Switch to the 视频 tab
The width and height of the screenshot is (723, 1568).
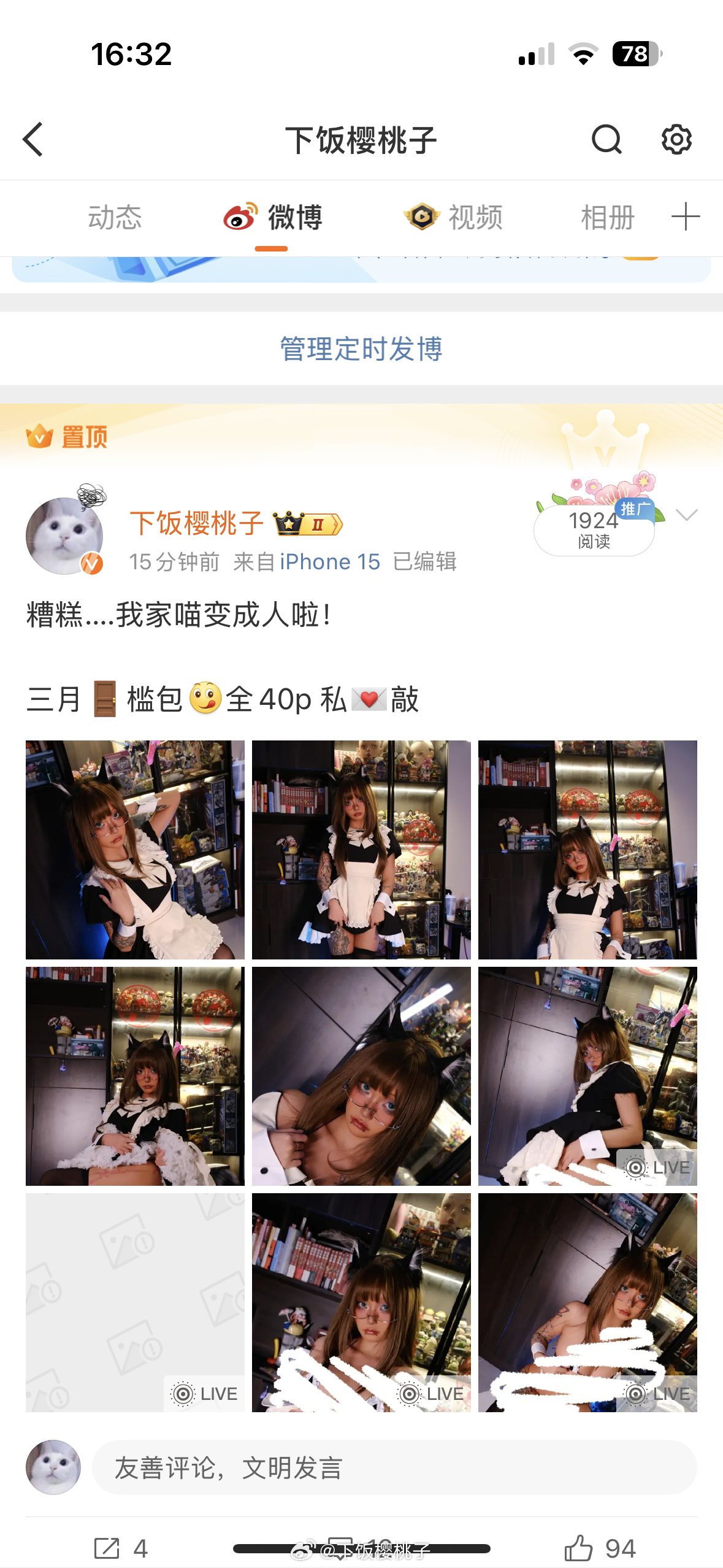pos(454,218)
